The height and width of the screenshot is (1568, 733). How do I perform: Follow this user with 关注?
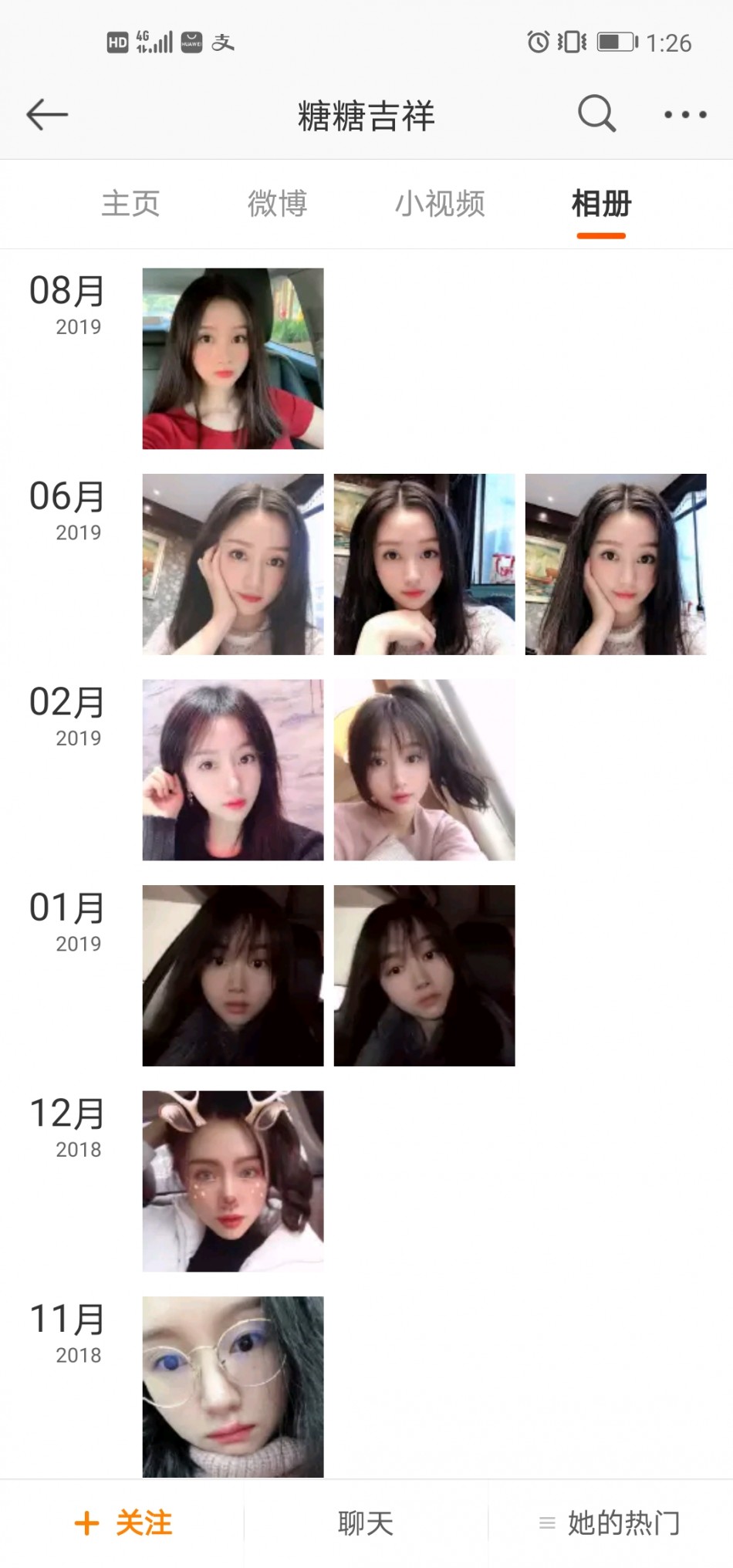click(x=123, y=1523)
